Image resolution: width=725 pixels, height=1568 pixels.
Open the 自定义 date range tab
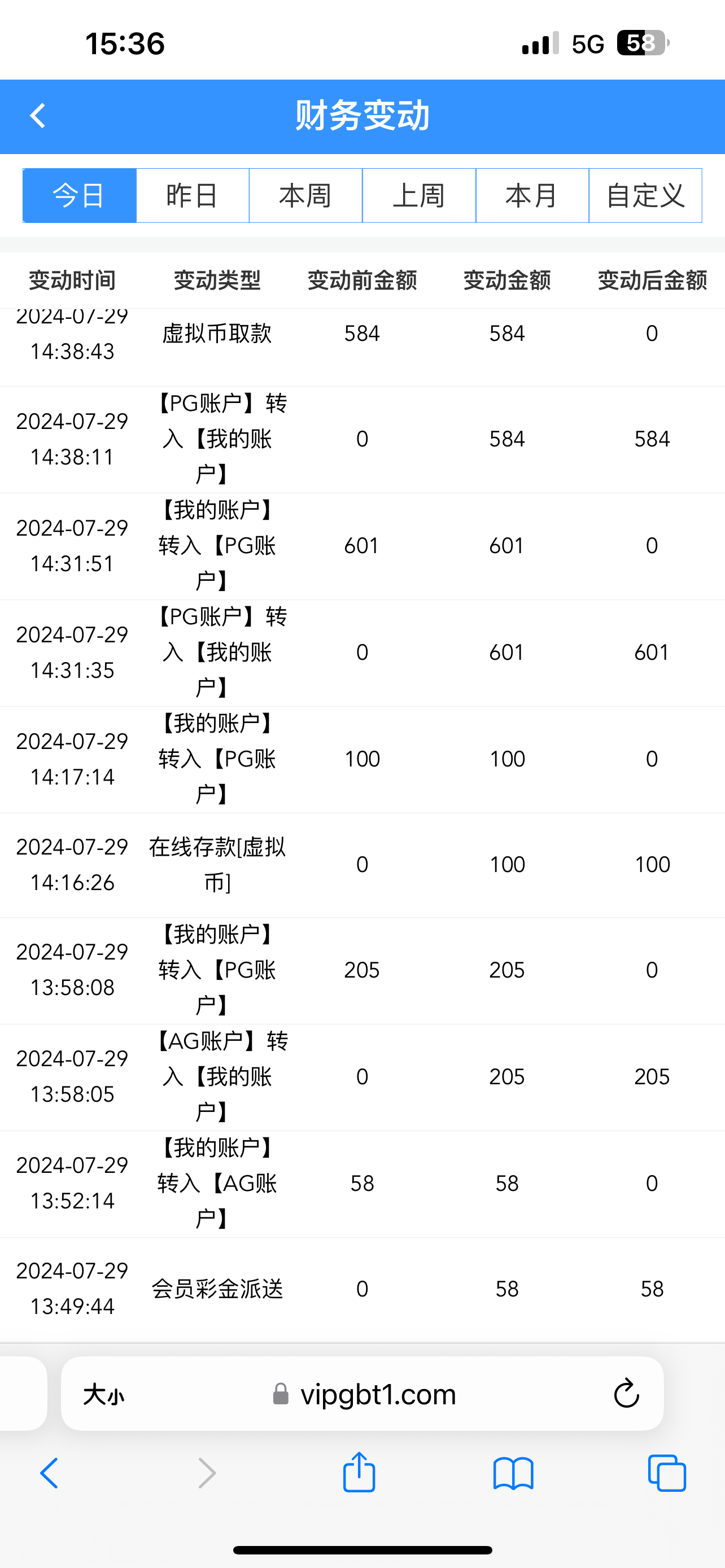click(645, 195)
